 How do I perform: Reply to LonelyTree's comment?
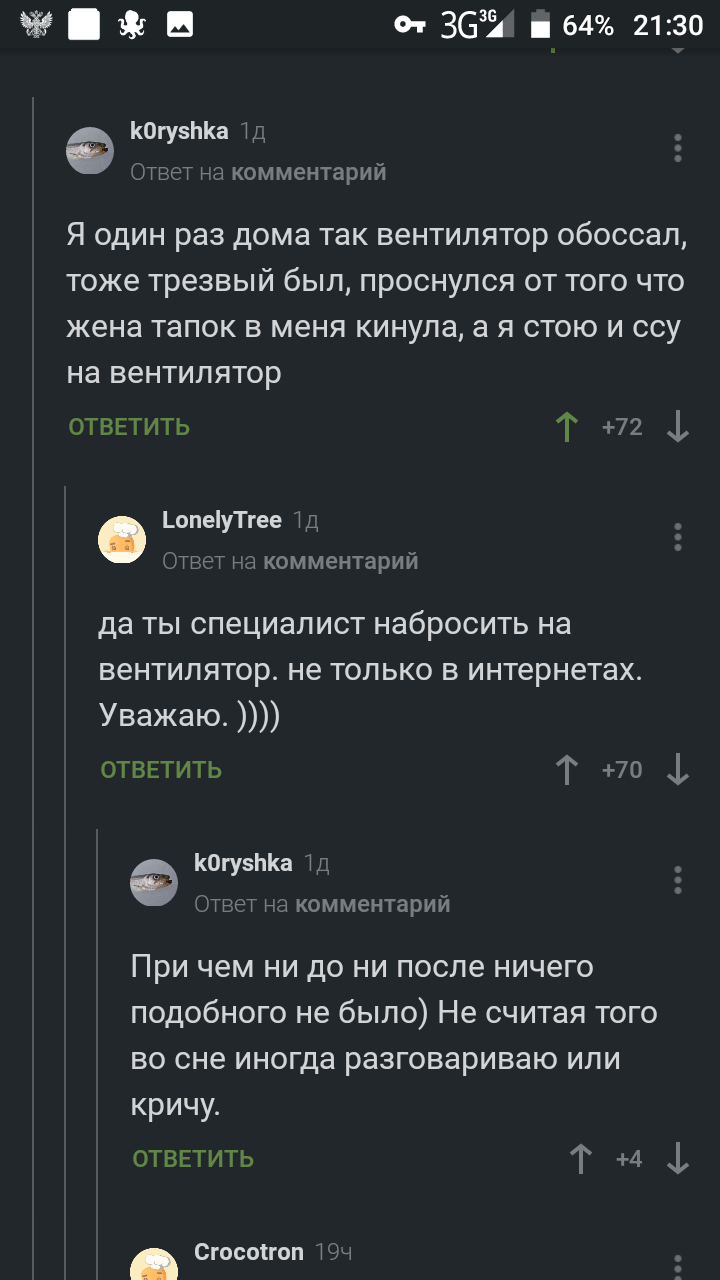click(161, 770)
